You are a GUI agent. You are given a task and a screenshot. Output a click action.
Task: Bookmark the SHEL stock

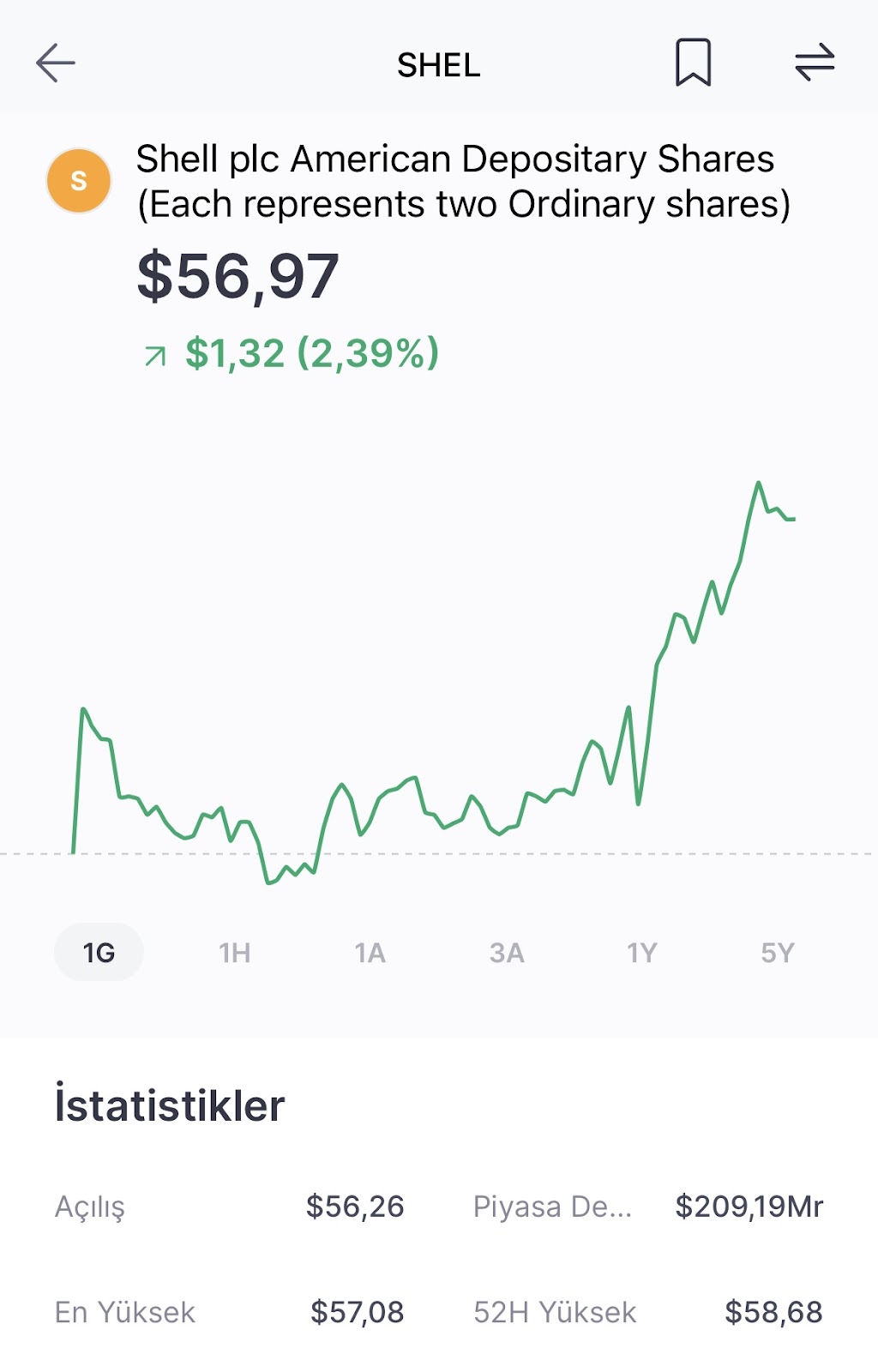(x=693, y=63)
